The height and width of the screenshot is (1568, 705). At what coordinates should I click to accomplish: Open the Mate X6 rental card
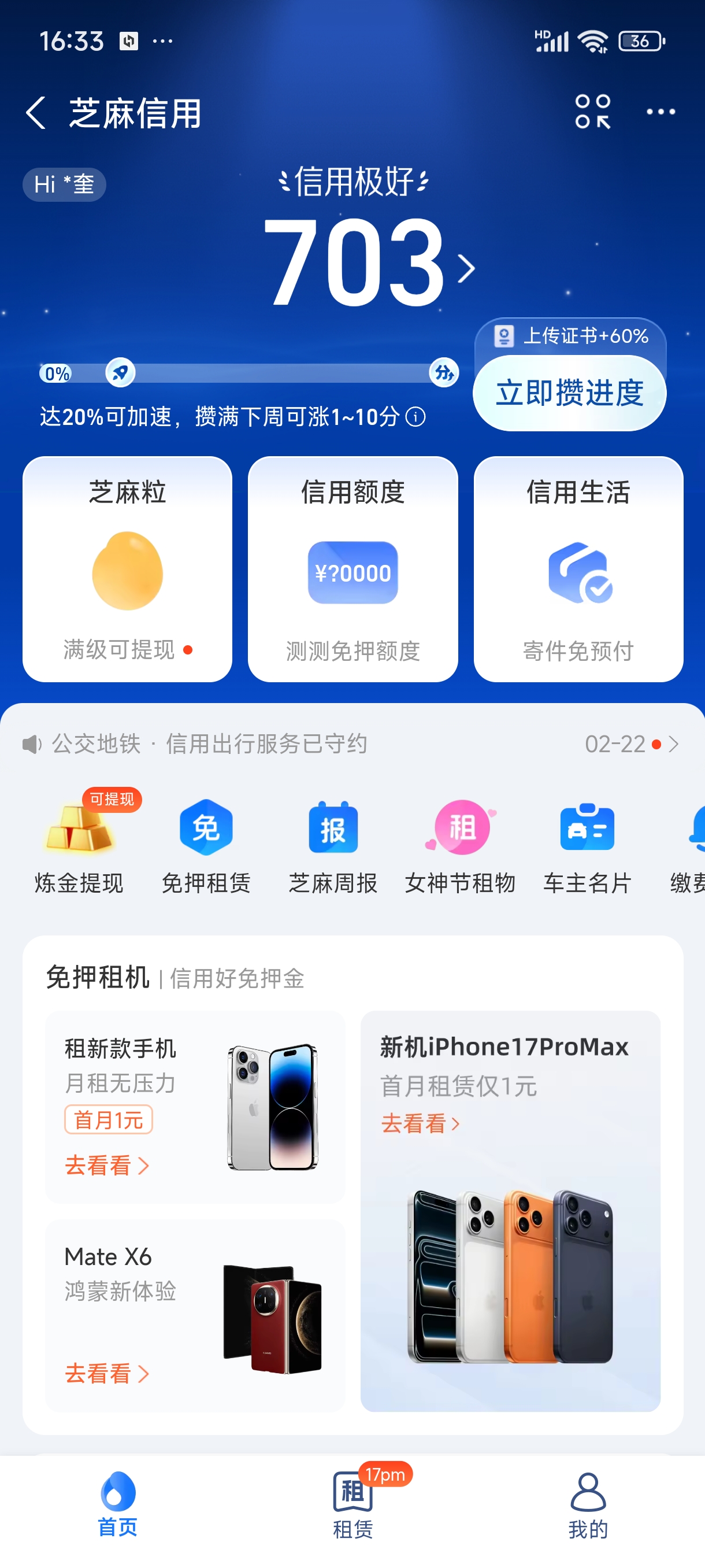(x=195, y=1315)
